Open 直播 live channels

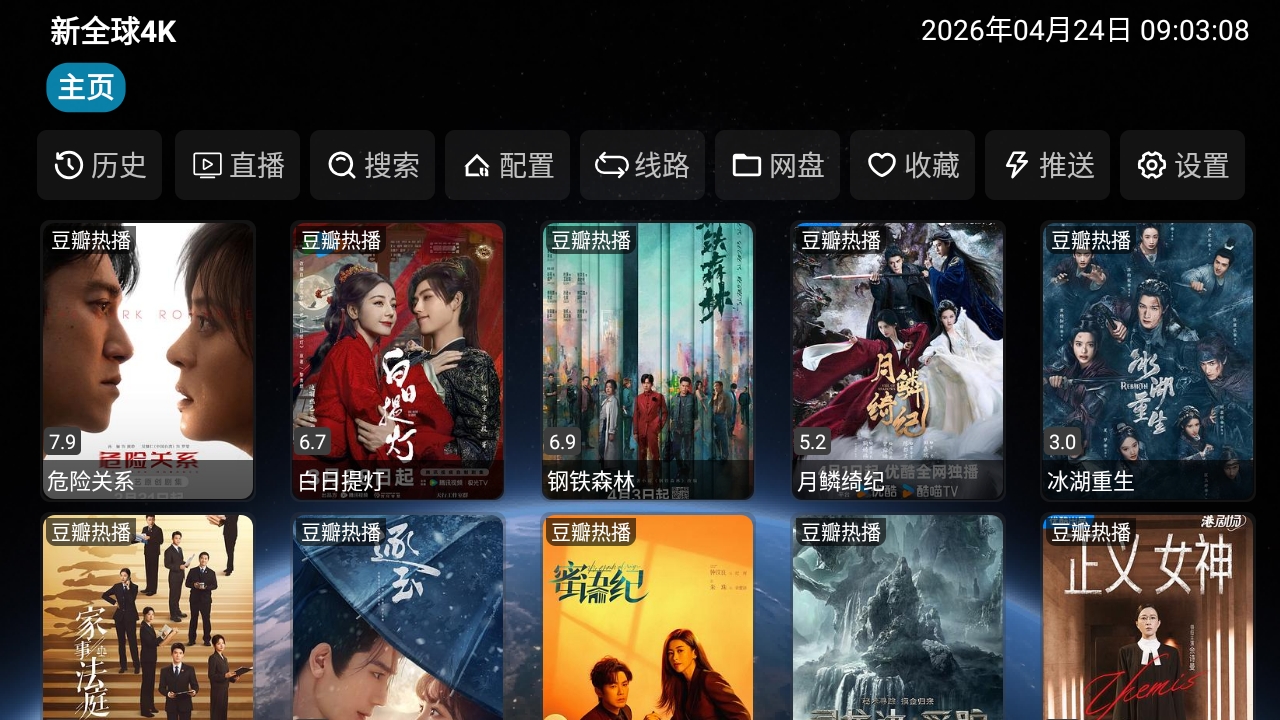[237, 165]
